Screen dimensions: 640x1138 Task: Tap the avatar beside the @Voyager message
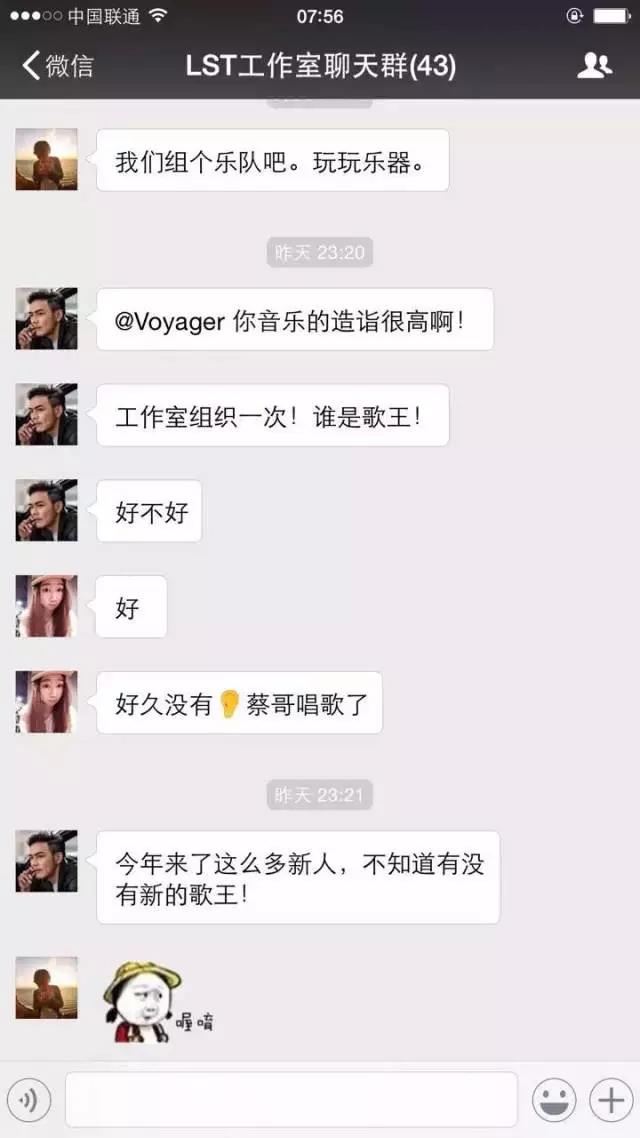pyautogui.click(x=46, y=319)
